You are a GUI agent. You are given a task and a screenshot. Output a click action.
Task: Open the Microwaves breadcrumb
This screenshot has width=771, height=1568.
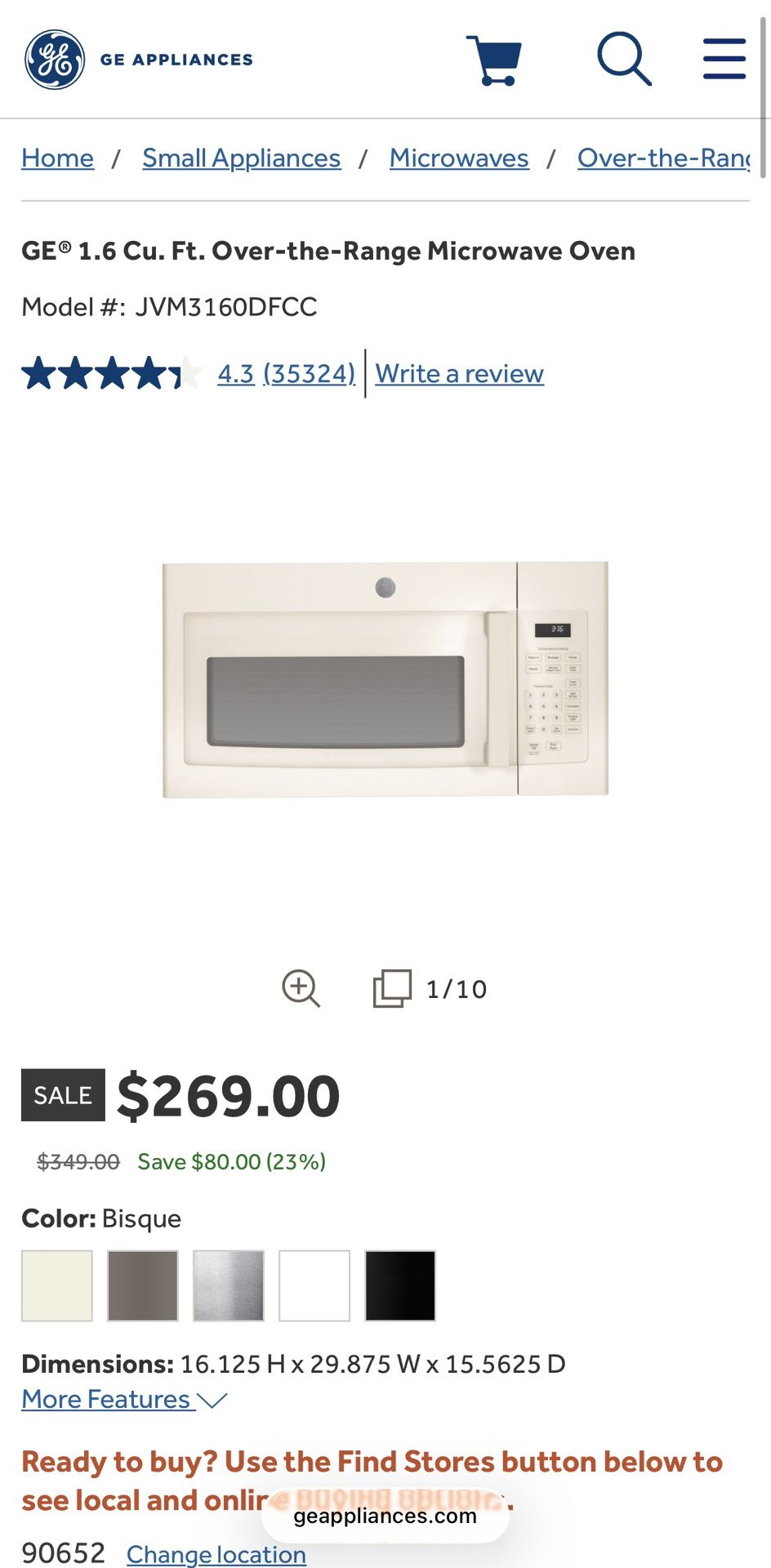(x=459, y=158)
